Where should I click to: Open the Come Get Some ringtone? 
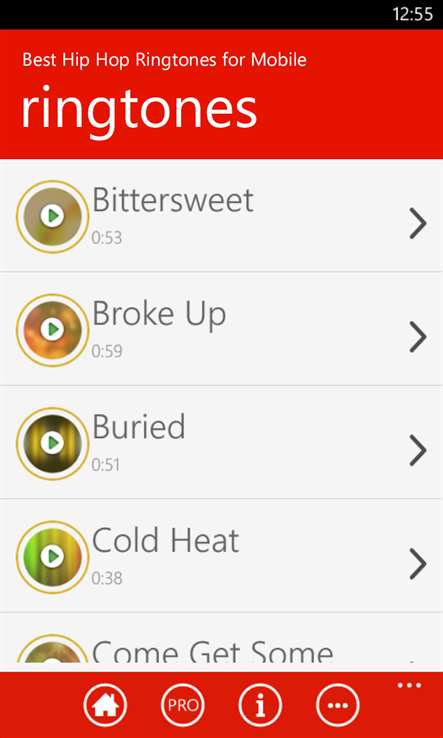[x=221, y=642]
